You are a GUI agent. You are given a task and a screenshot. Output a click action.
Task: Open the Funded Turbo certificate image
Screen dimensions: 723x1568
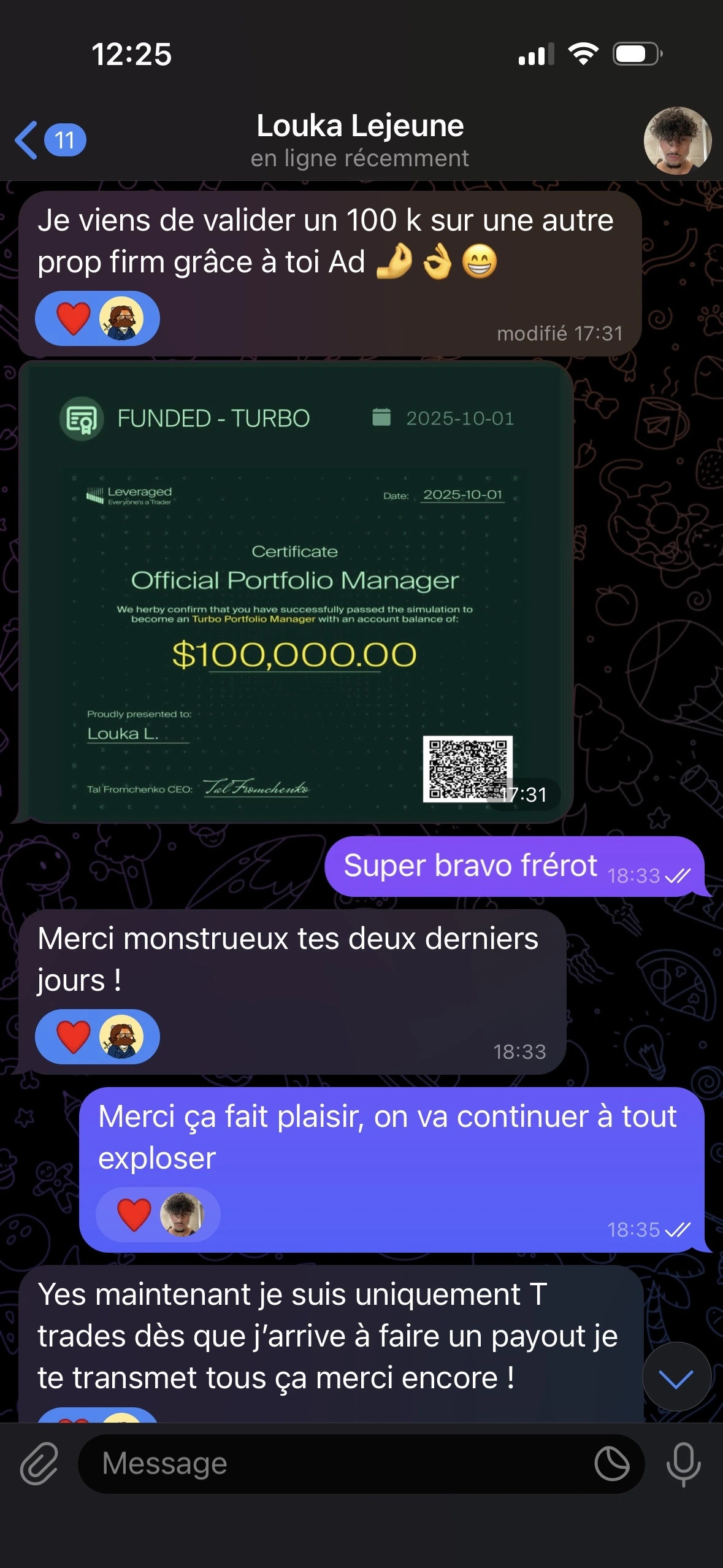(x=296, y=592)
